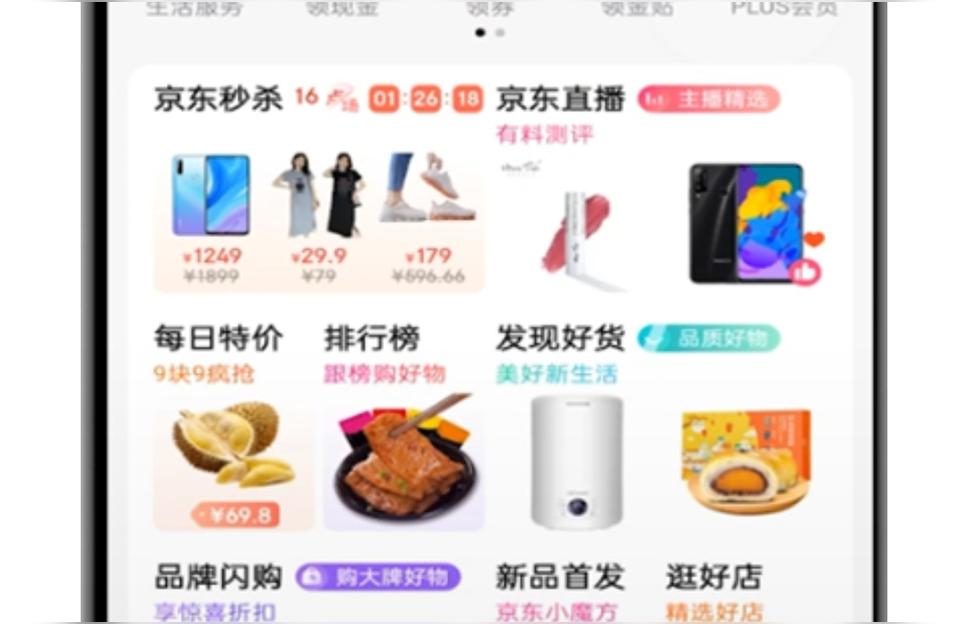Tap the 购大牌好物 badge
Screen dimensions: 960x624
[378, 577]
